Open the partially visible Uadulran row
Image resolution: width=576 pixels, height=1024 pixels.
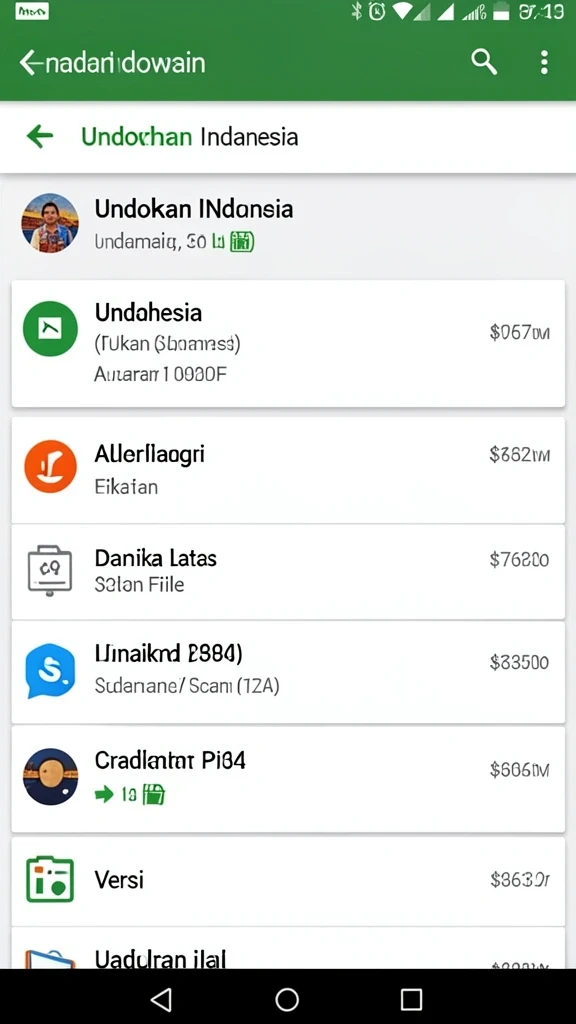click(288, 948)
